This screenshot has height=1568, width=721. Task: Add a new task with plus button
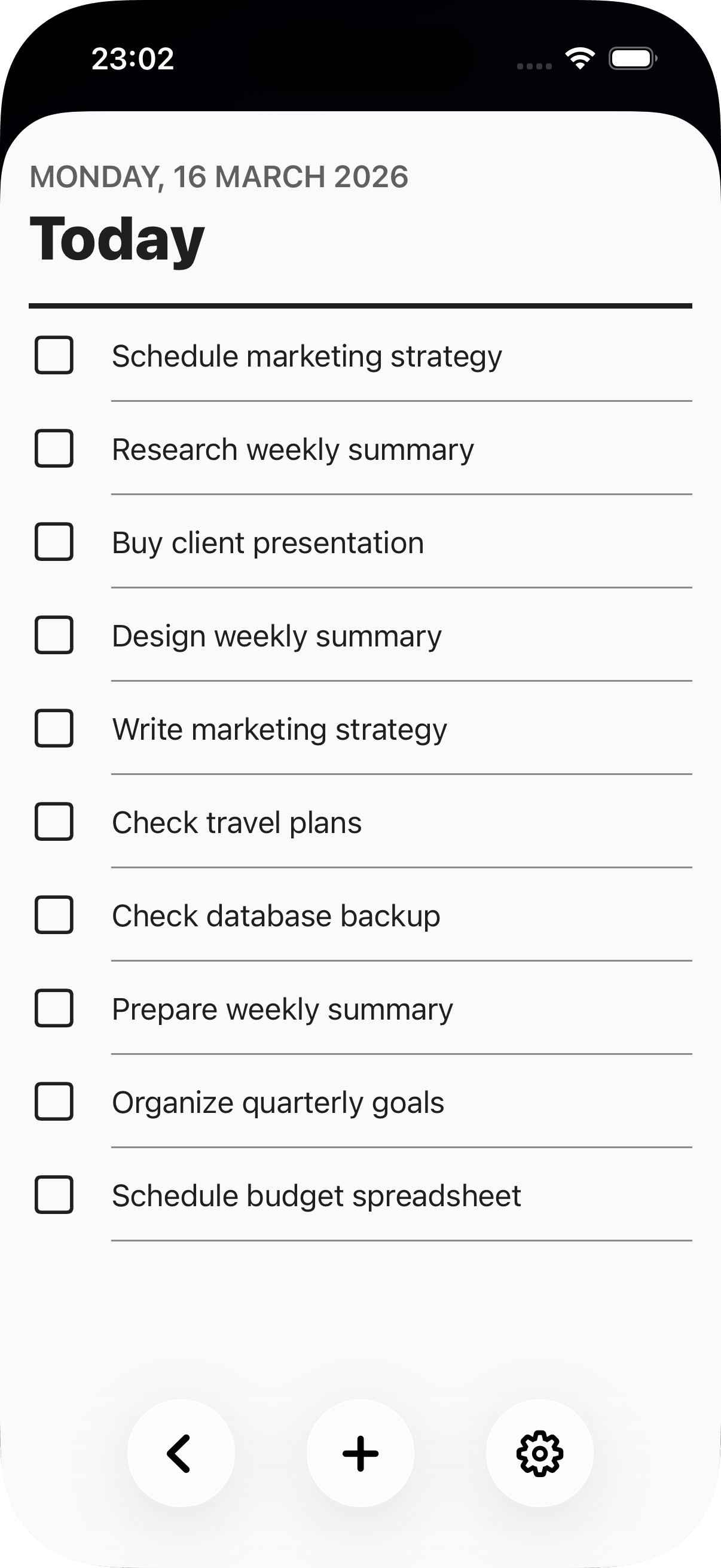click(x=360, y=1453)
